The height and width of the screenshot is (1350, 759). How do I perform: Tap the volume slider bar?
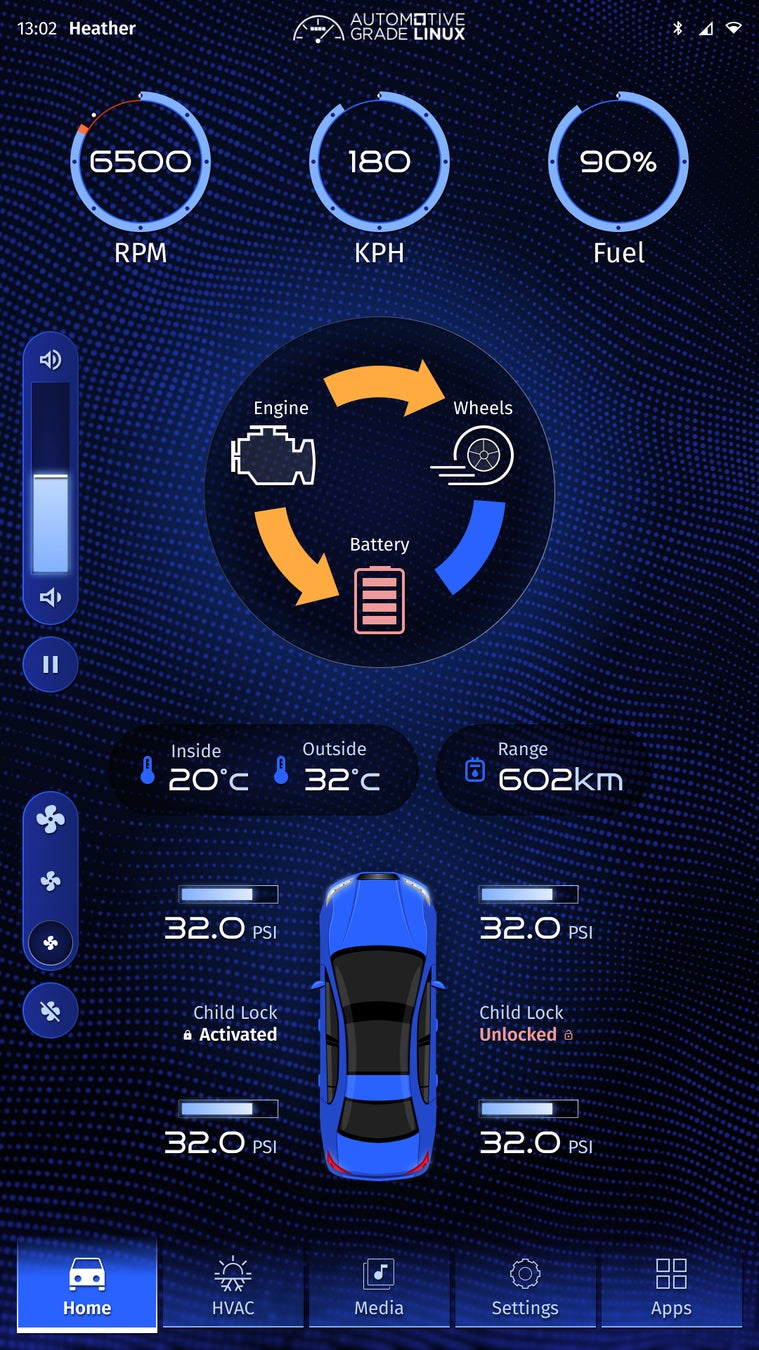click(x=50, y=477)
